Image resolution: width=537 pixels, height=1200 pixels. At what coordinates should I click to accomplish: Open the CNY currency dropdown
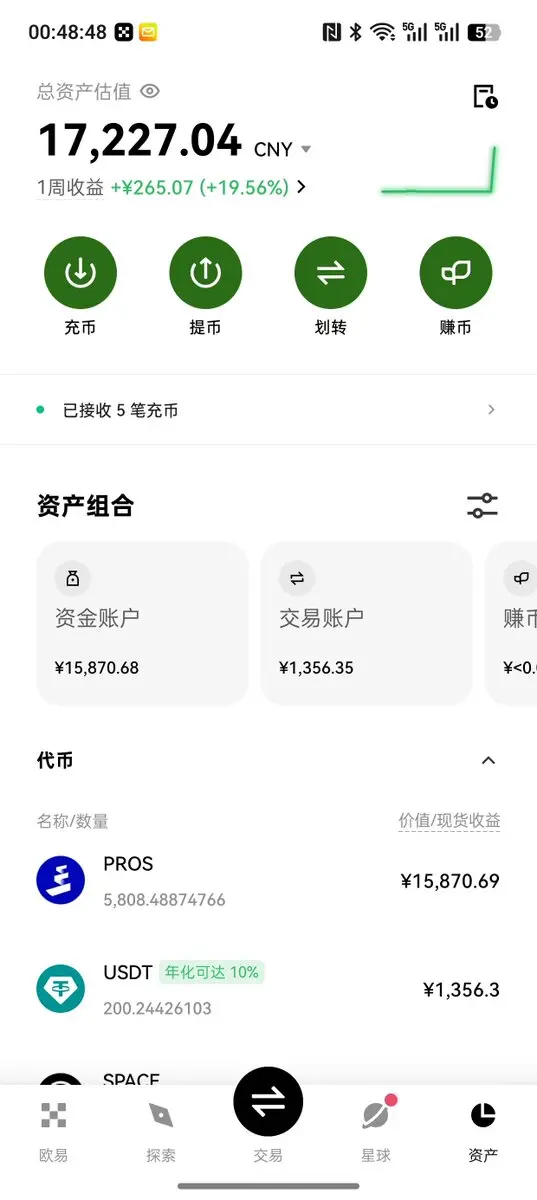283,149
